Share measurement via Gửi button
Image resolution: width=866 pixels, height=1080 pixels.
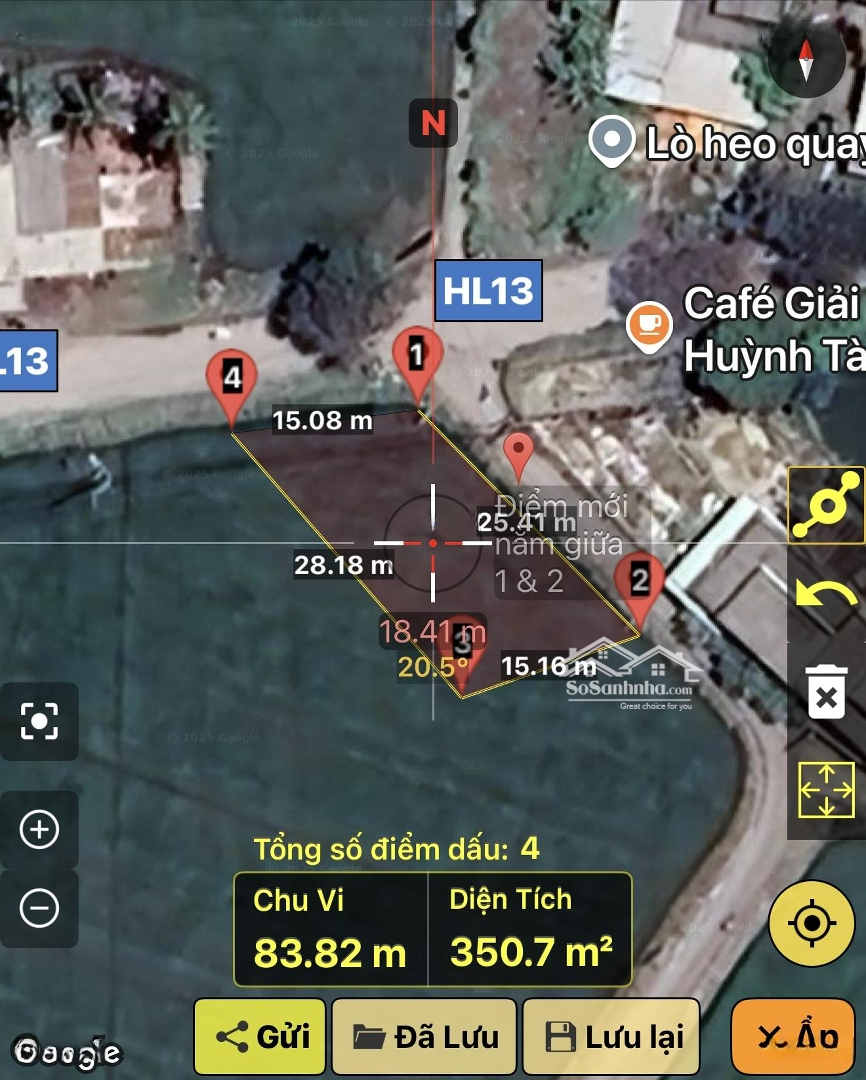click(x=260, y=1036)
